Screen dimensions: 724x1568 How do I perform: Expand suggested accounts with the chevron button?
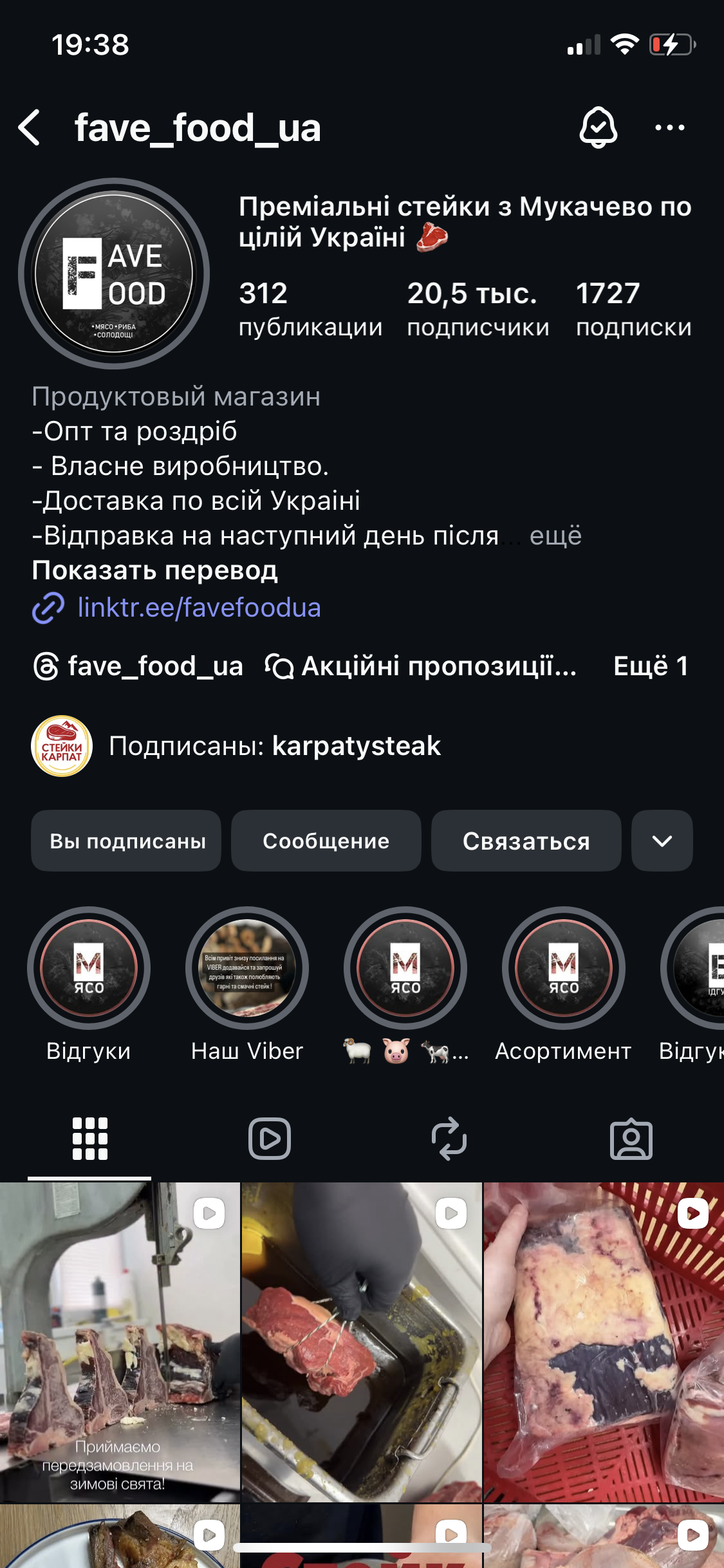point(662,841)
